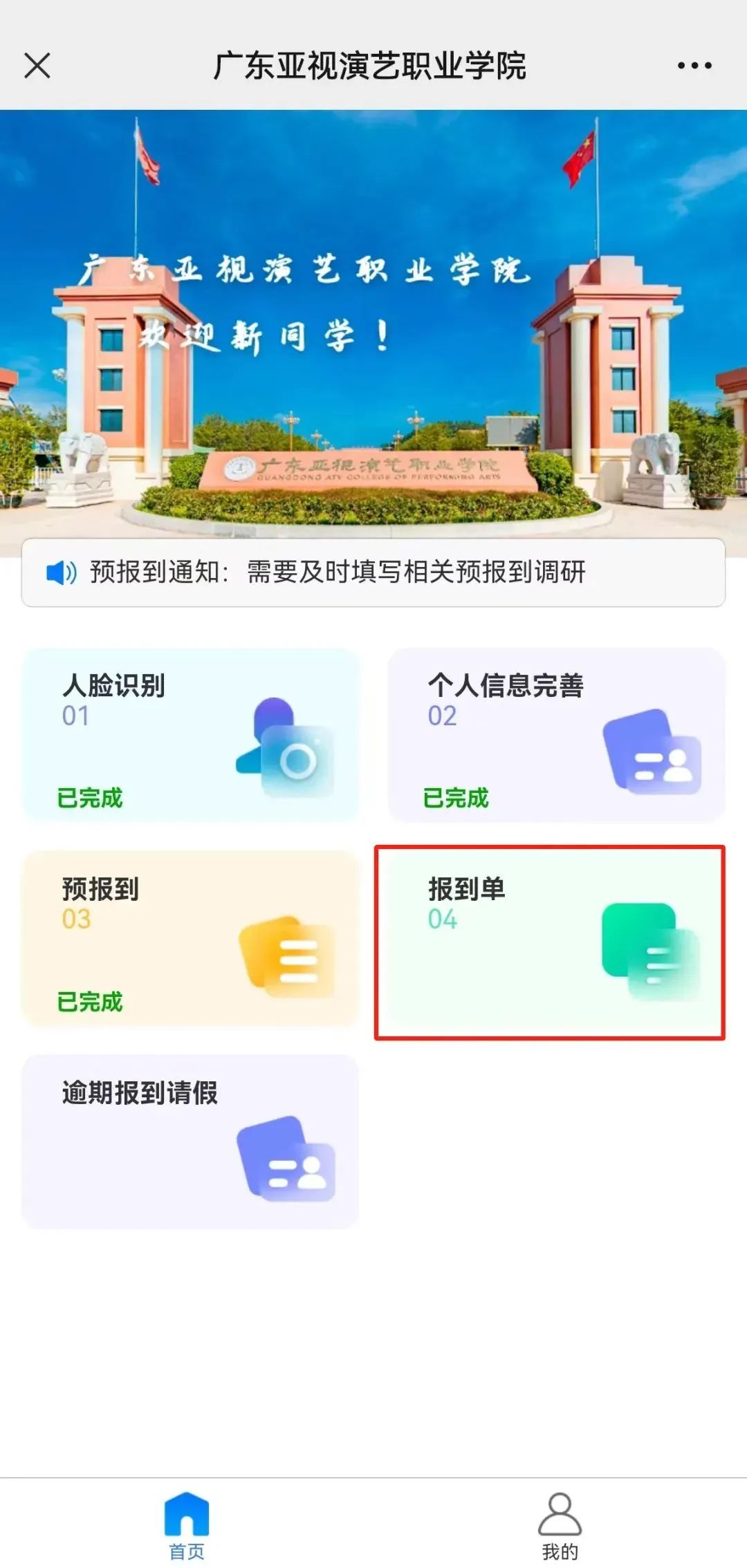Open the 人脸识别 card

(191, 734)
